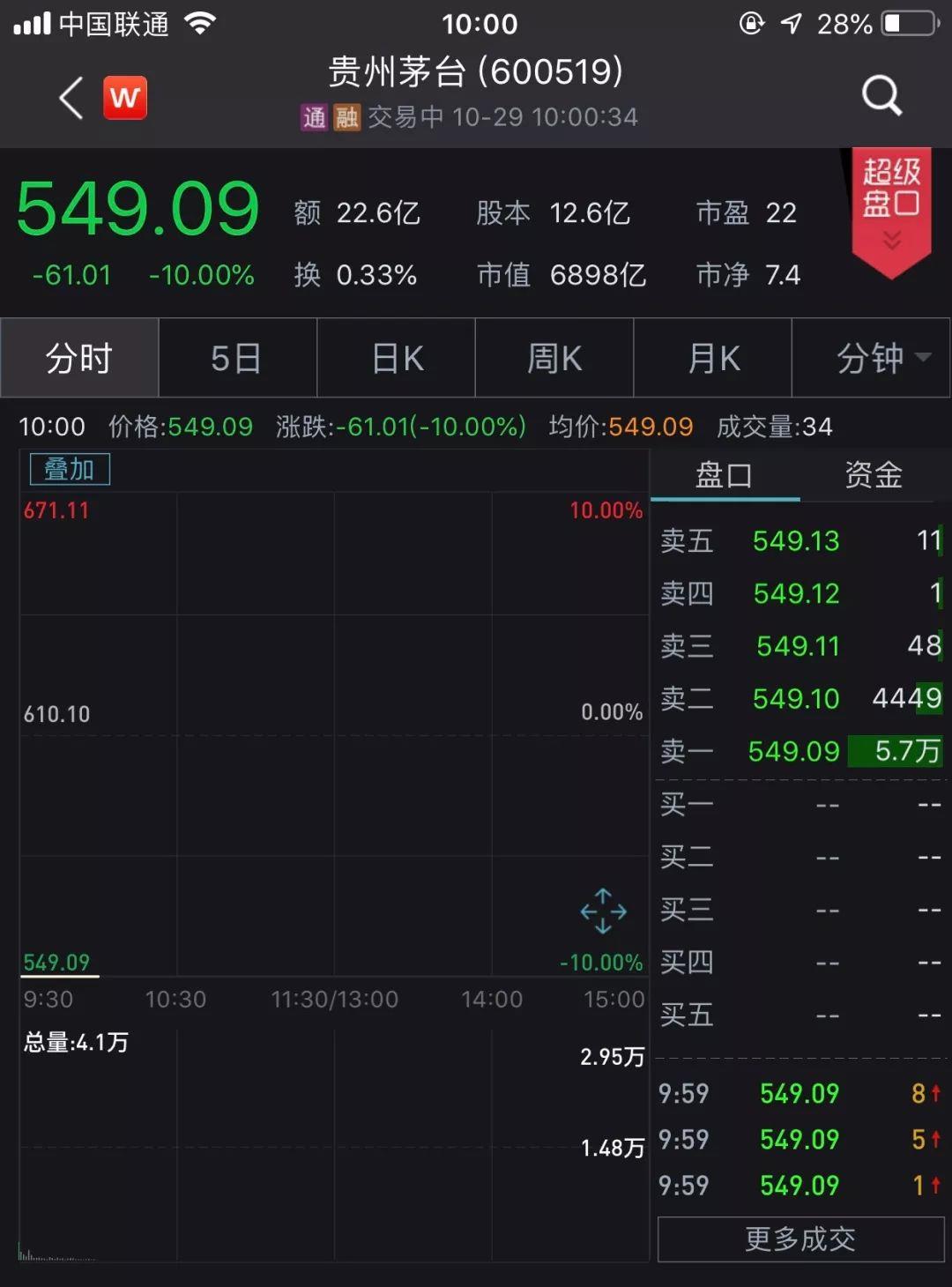Select the 日K chart tab
952x1287 pixels.
pyautogui.click(x=397, y=358)
